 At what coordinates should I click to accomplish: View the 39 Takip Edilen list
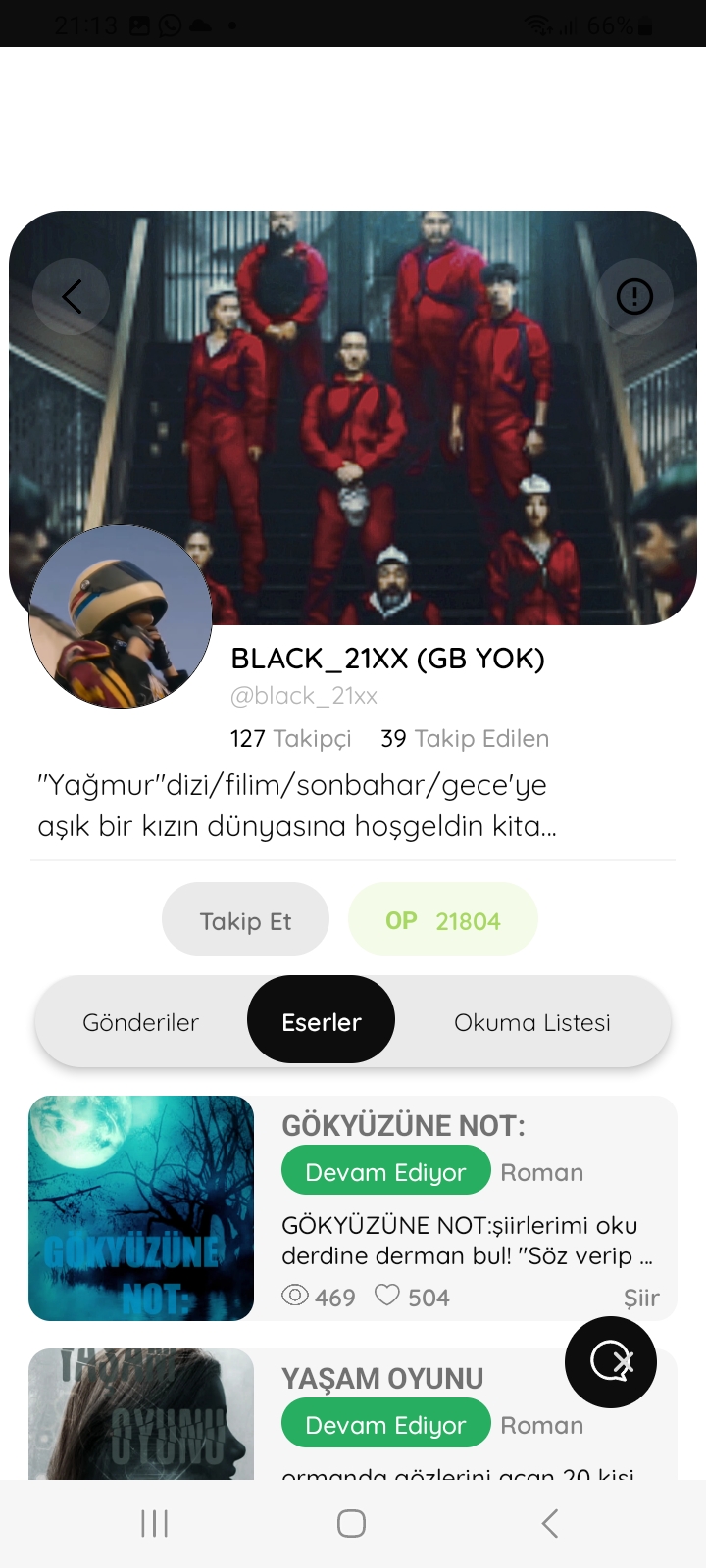pos(465,738)
